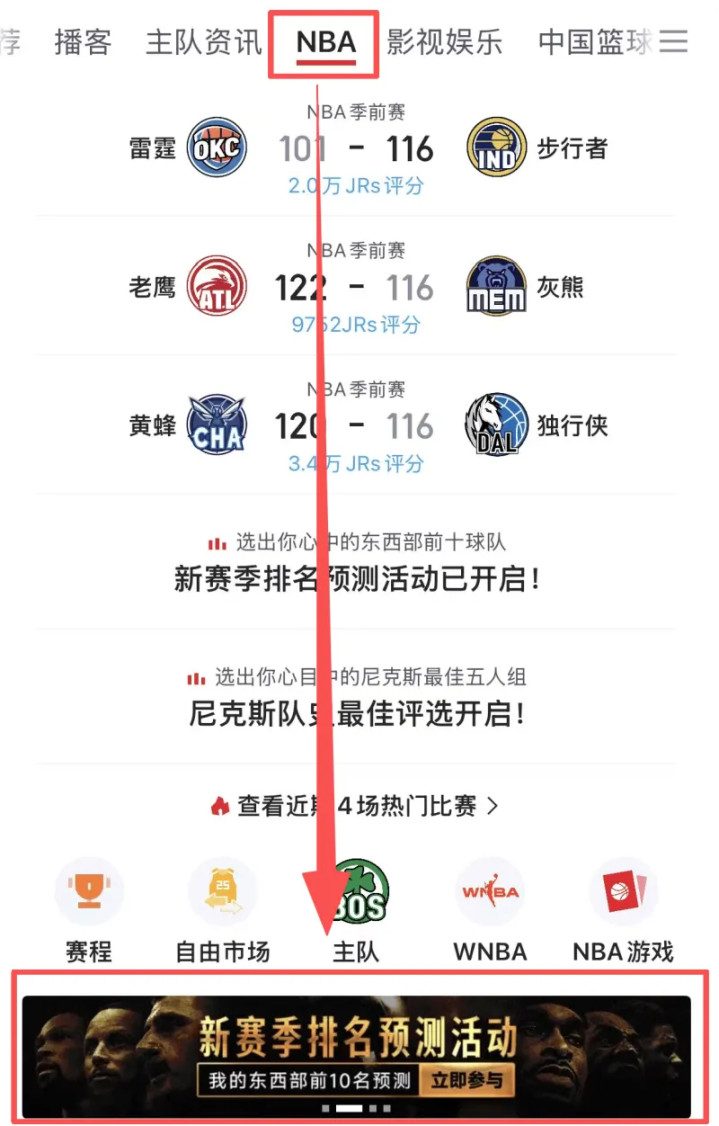Open the 中国篮球 tab
Viewport: 719px width, 1126px height.
595,42
